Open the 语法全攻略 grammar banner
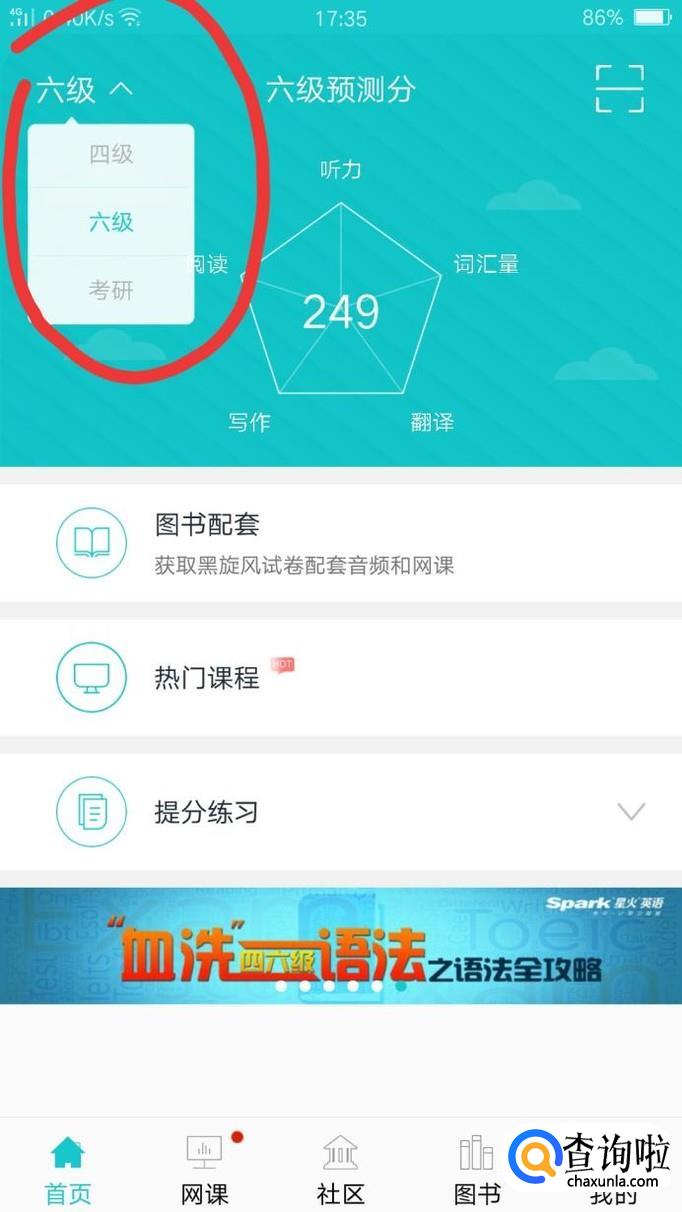 pyautogui.click(x=340, y=946)
